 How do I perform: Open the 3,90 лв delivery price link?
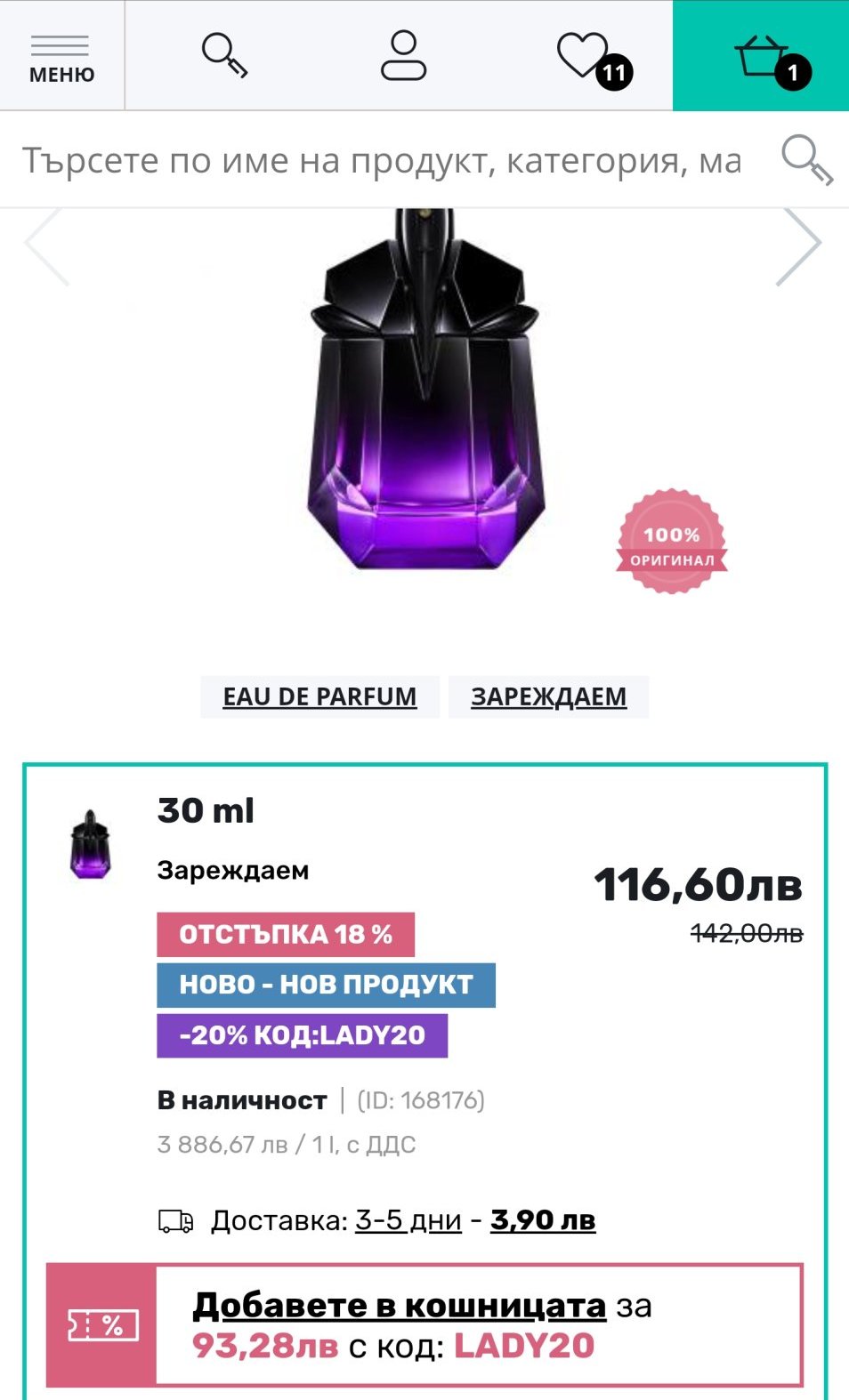543,1220
